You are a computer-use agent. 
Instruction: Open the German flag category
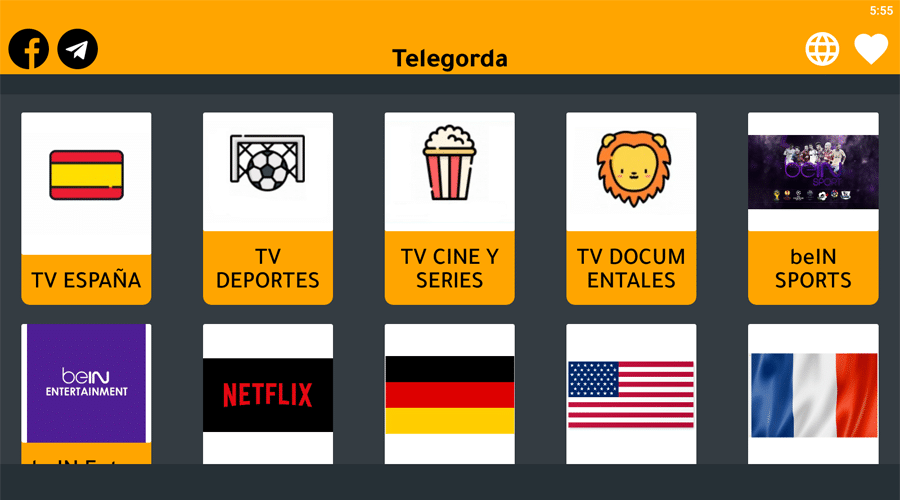450,394
